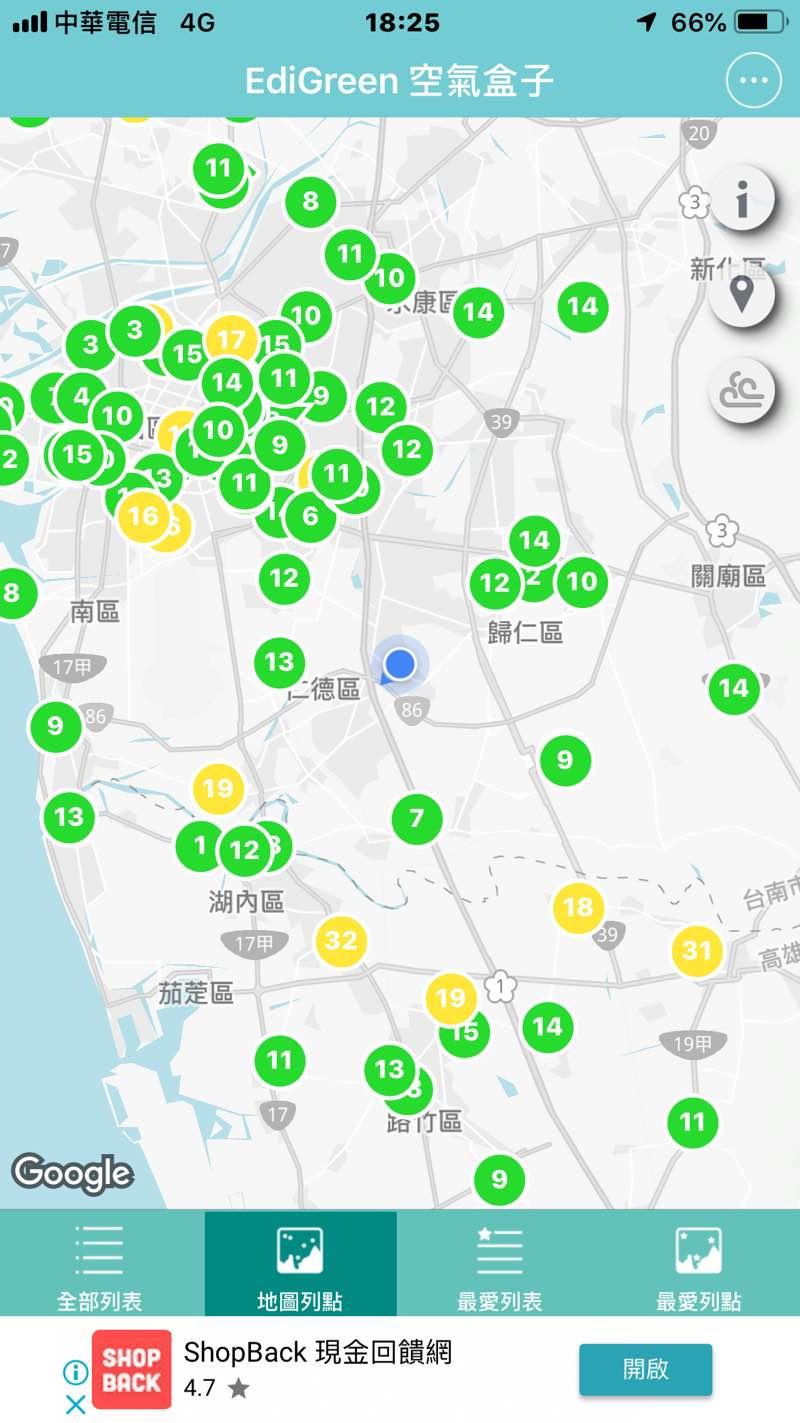Open the green 7 sensor marker

pos(416,819)
